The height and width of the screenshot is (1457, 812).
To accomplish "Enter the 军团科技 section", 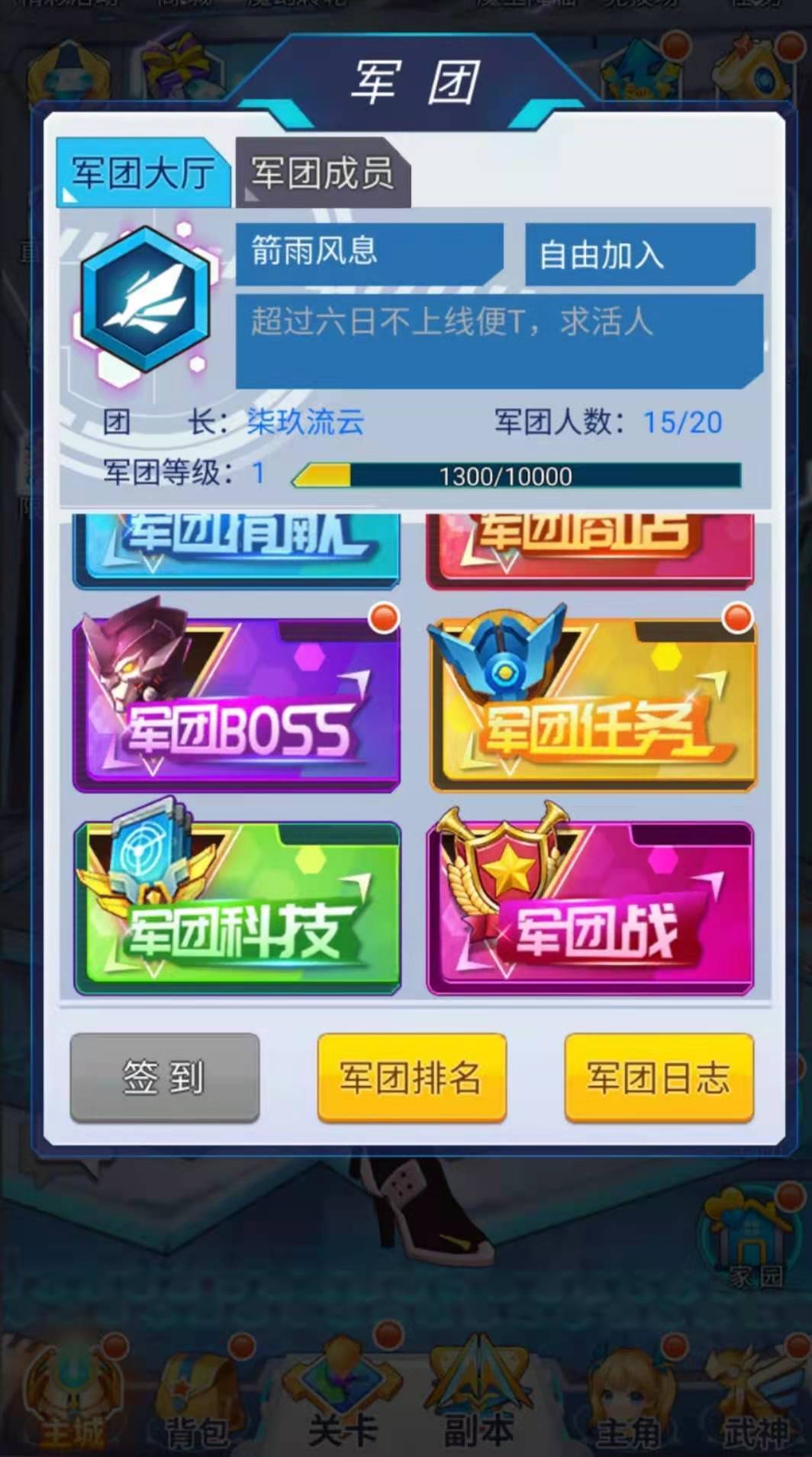I will (x=237, y=909).
